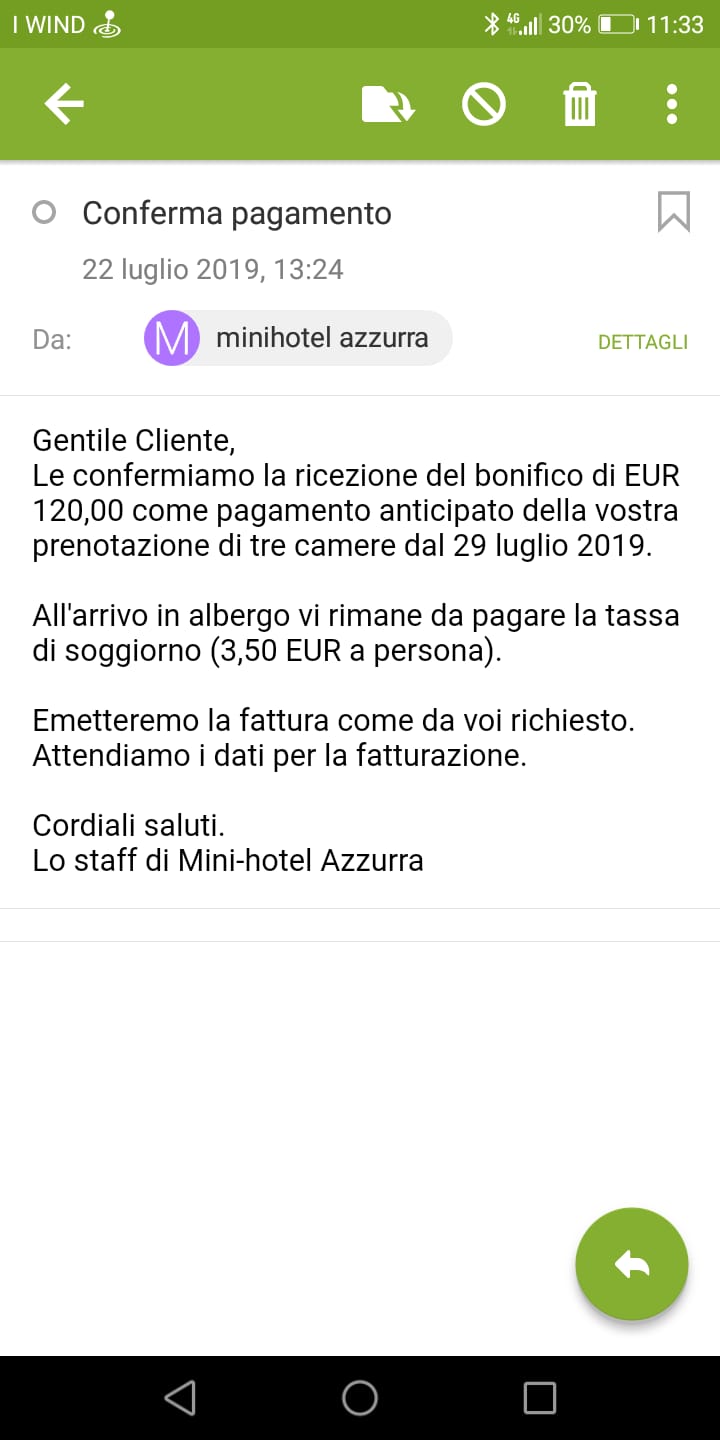The width and height of the screenshot is (720, 1440).
Task: Bookmark this email with the flag icon
Action: [673, 212]
